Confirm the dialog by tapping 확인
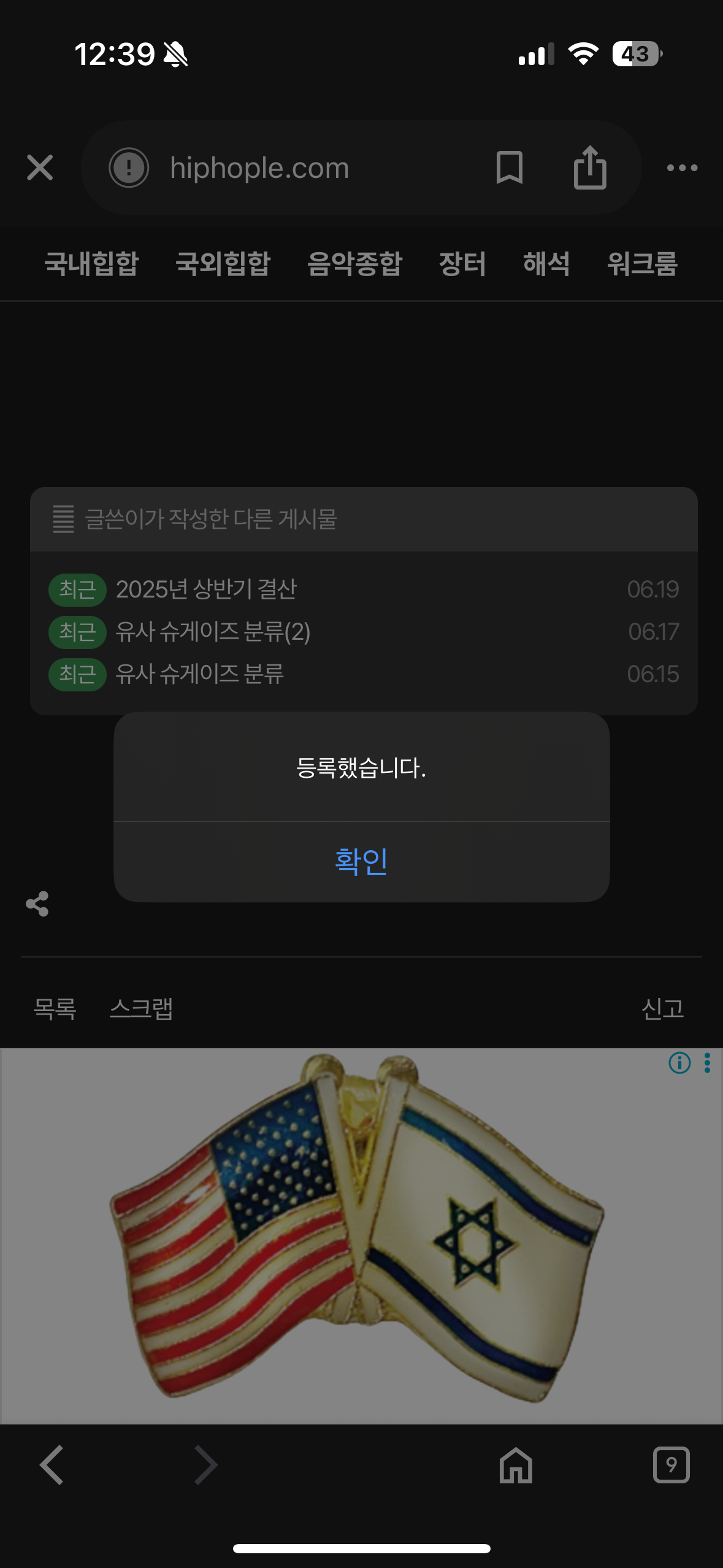This screenshot has width=723, height=1568. (361, 861)
